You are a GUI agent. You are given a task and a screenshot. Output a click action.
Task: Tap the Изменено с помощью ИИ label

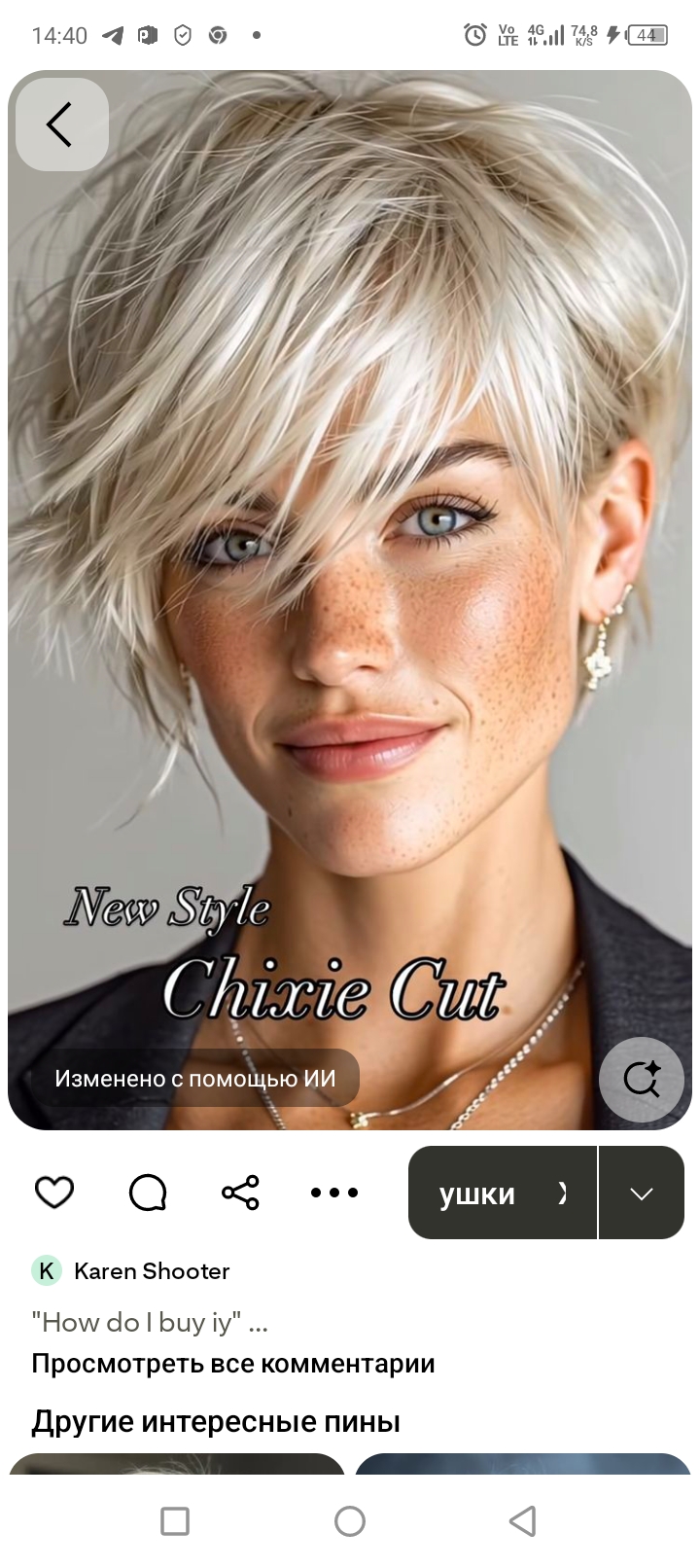point(195,1078)
